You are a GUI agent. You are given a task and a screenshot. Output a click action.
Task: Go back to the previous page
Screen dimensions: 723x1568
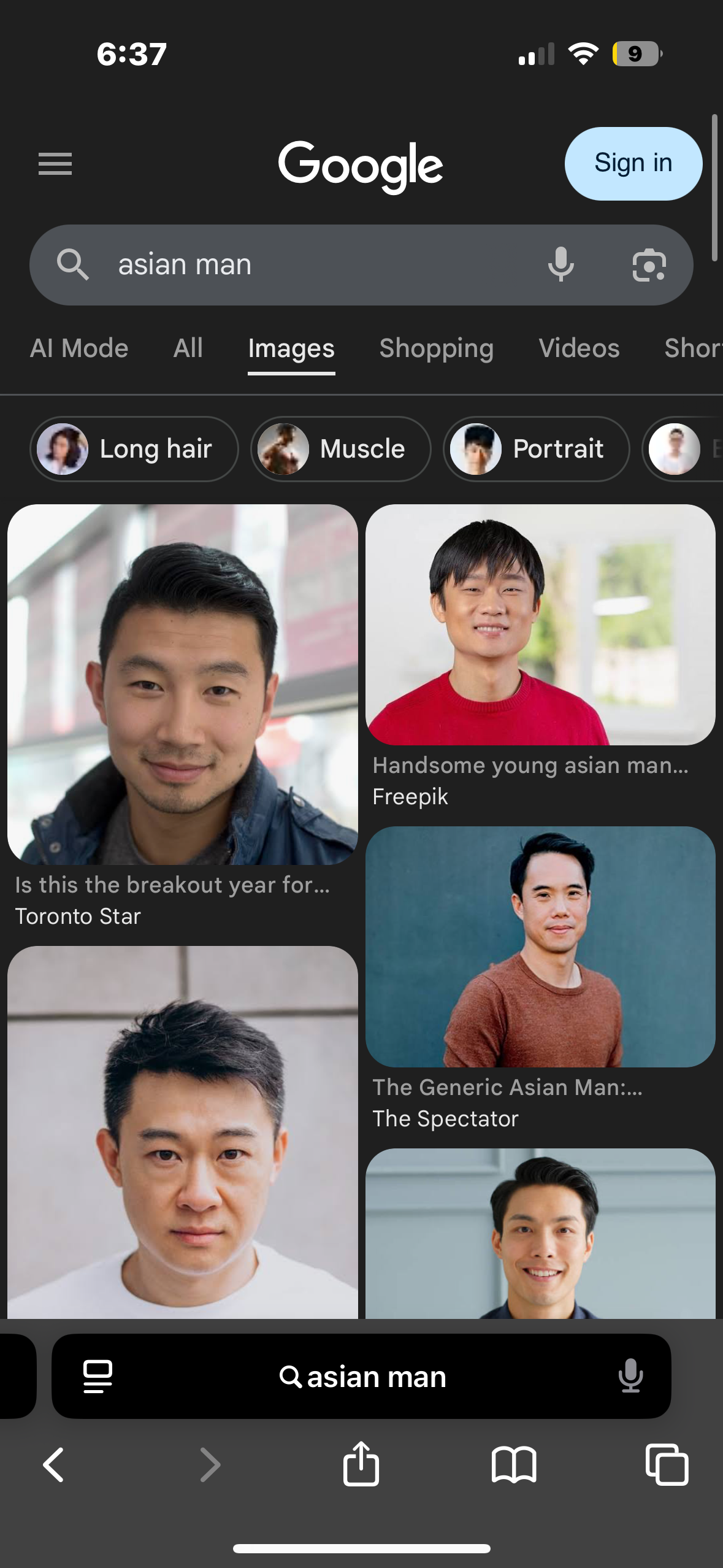(x=53, y=1465)
